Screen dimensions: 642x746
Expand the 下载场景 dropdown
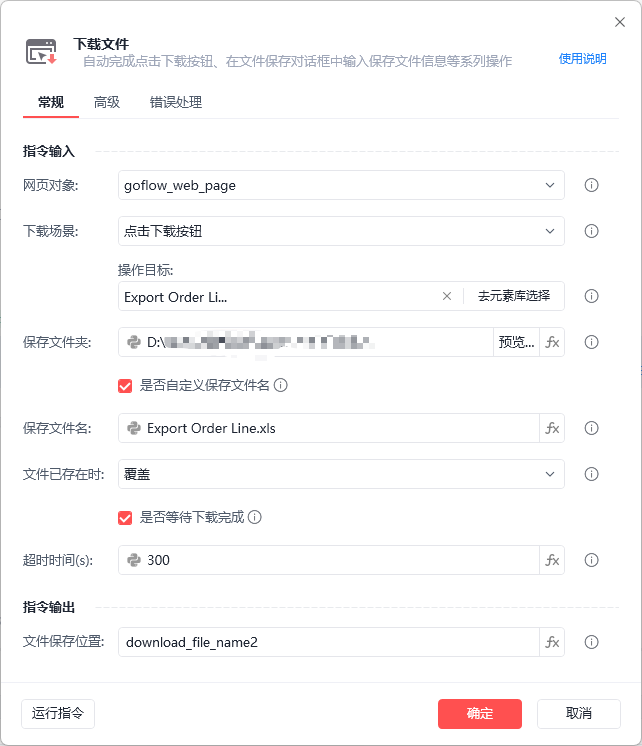341,231
